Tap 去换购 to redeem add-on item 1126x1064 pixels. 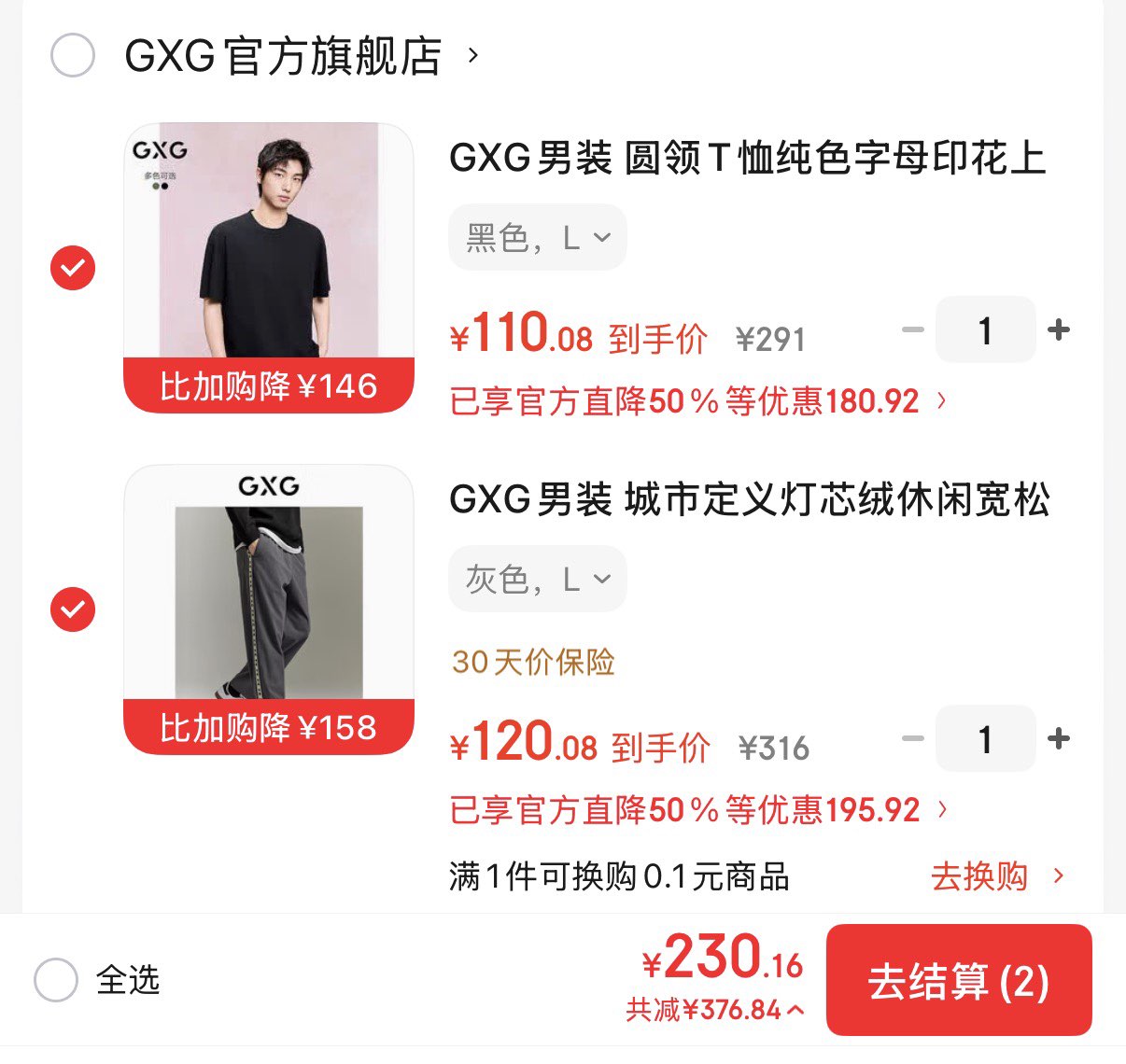tap(995, 876)
